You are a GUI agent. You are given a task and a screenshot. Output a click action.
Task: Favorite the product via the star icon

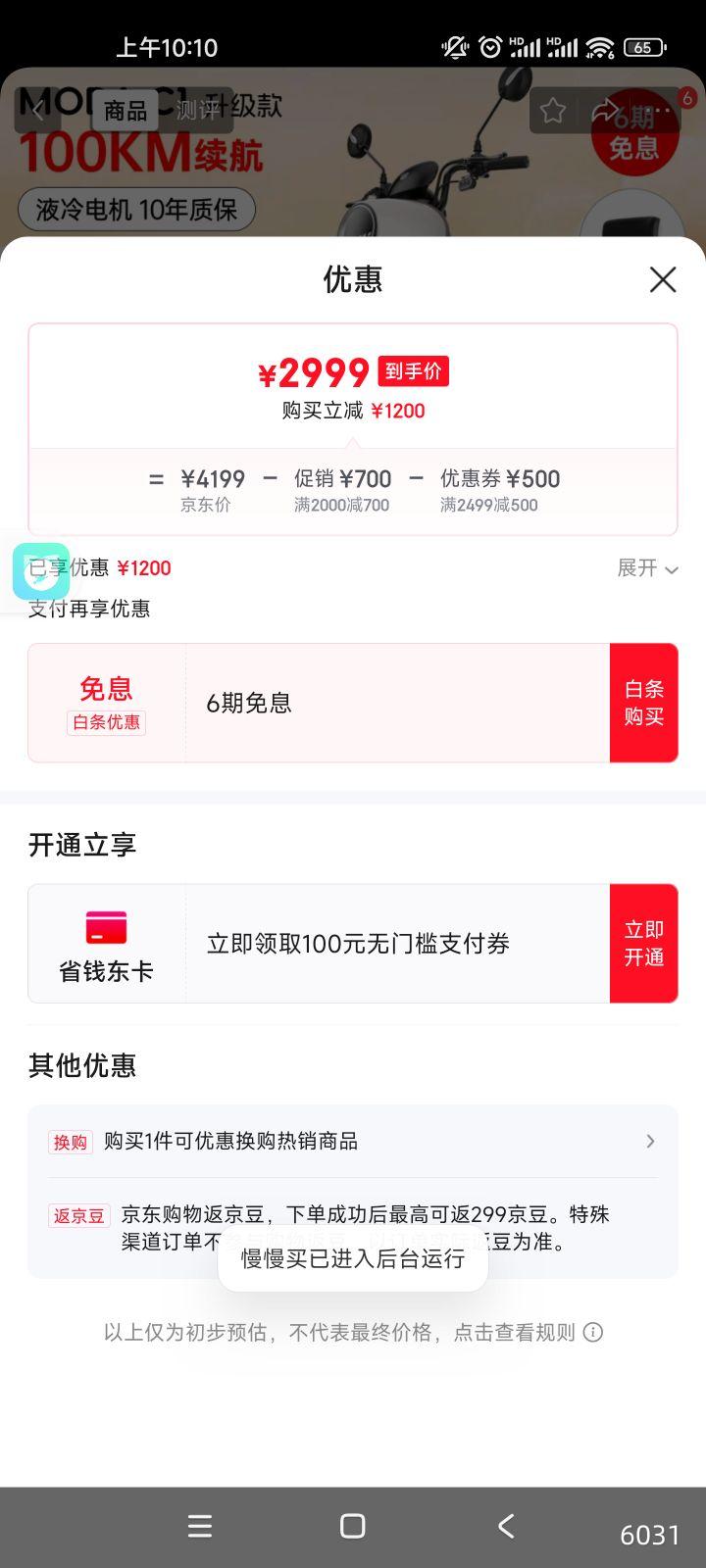[552, 112]
